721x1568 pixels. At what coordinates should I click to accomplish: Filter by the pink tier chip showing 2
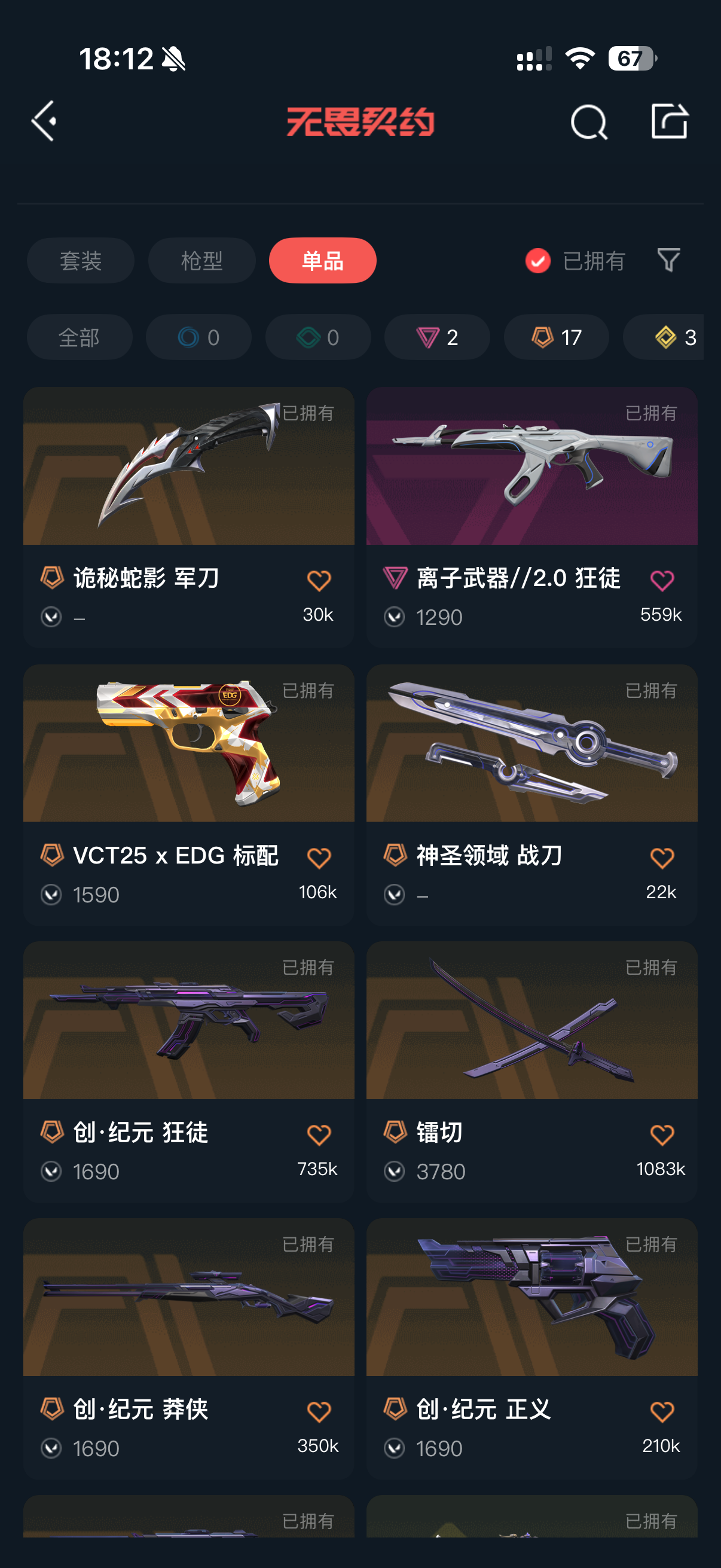[437, 337]
